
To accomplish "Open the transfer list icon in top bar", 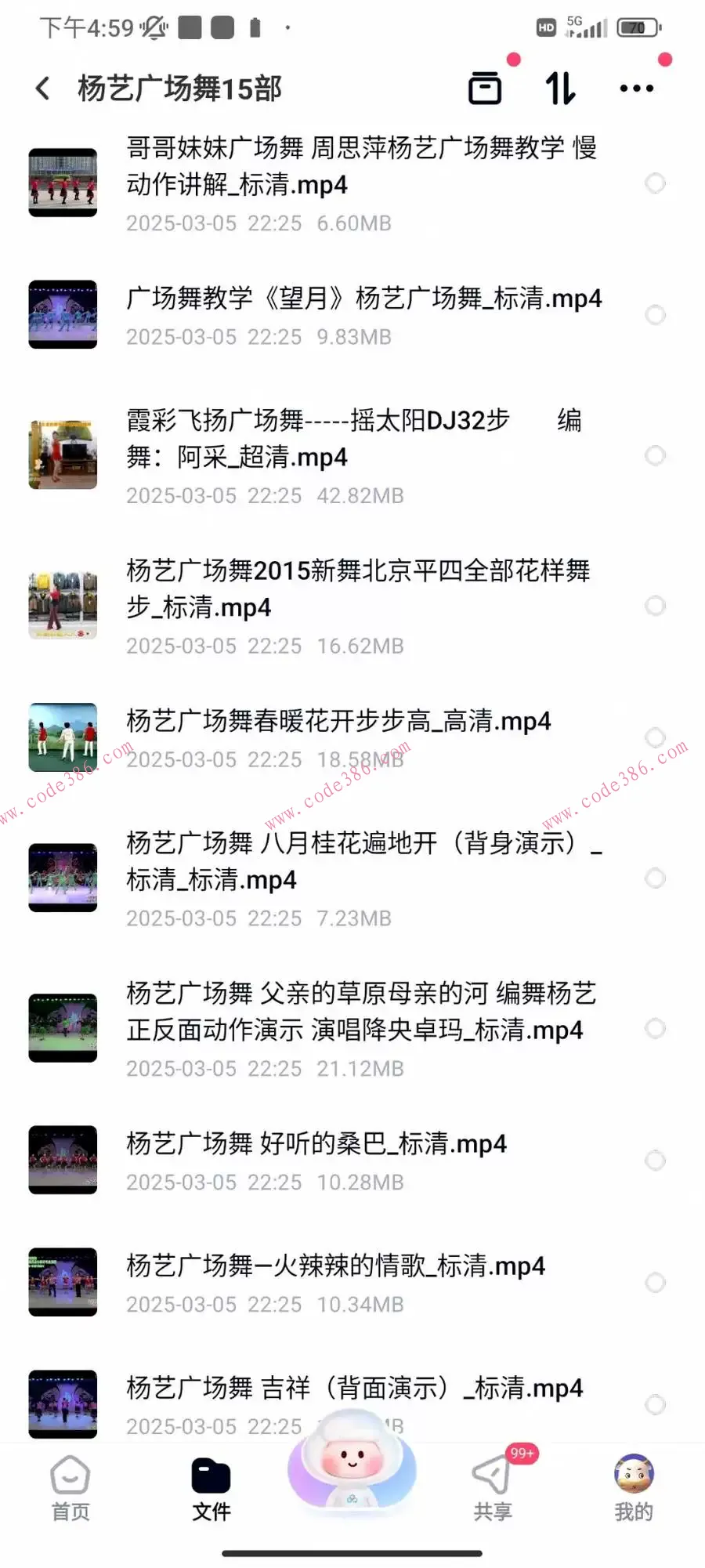I will [x=560, y=89].
